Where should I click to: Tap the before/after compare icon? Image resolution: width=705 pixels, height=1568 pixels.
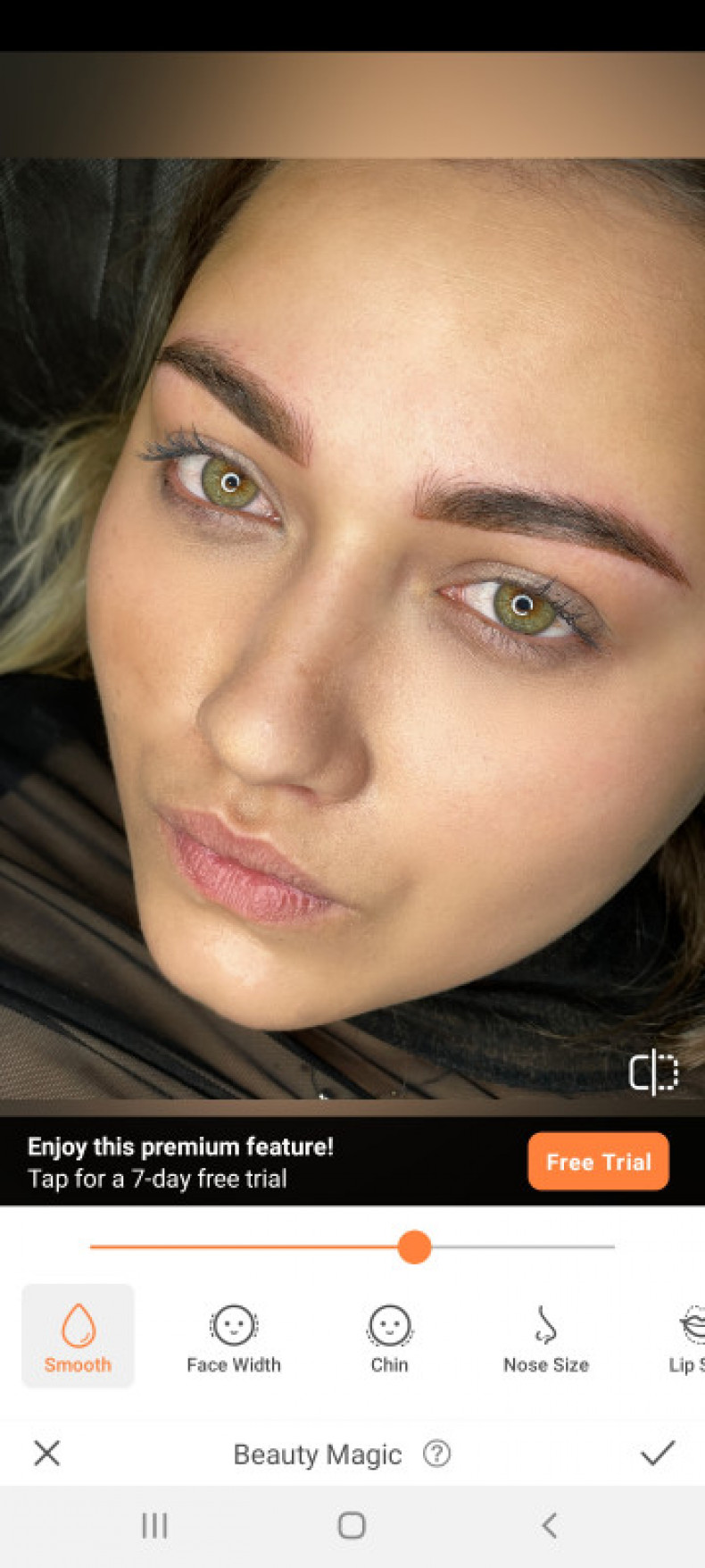[653, 1072]
